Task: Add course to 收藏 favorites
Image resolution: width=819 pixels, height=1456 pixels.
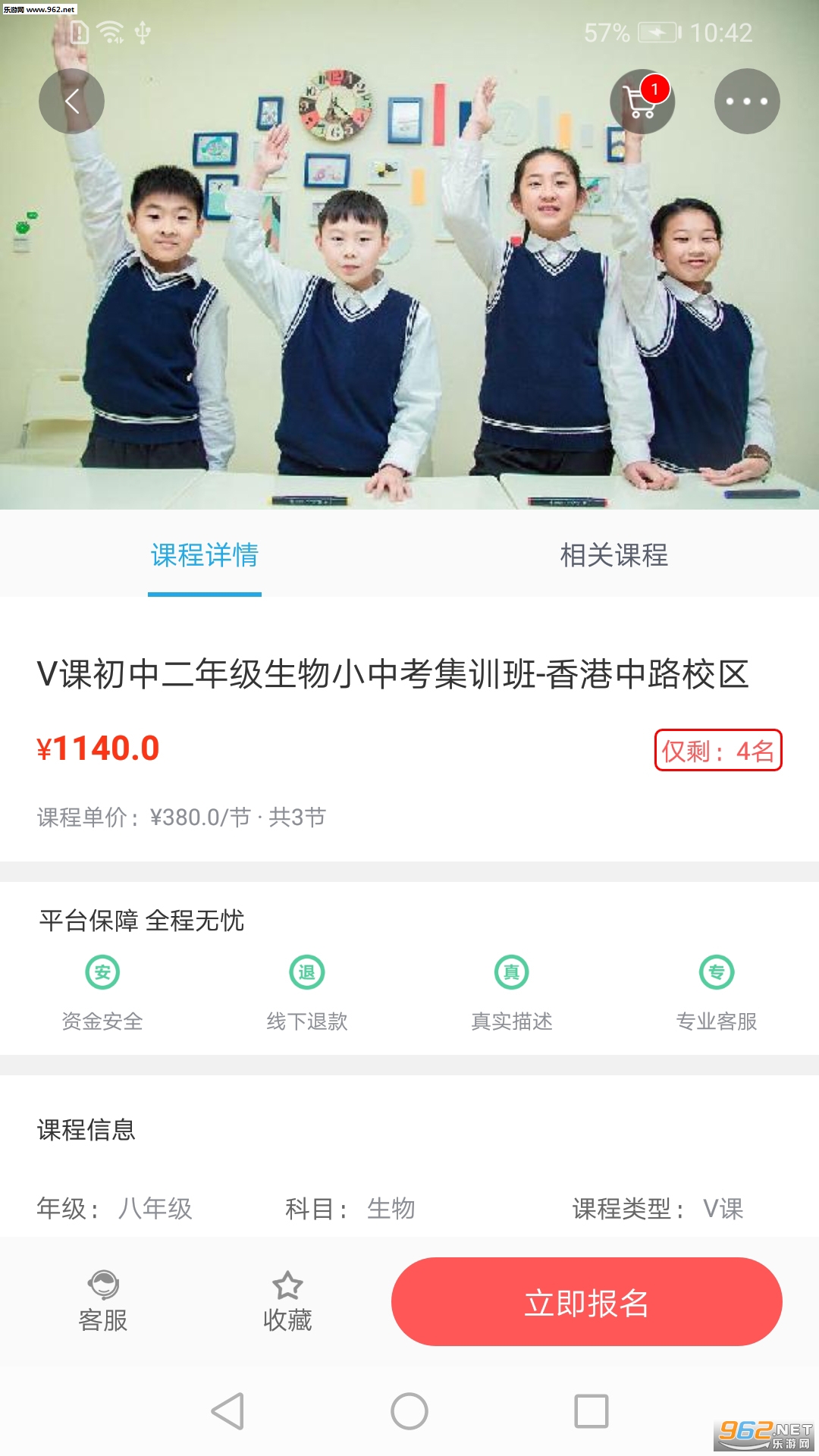Action: point(287,1301)
